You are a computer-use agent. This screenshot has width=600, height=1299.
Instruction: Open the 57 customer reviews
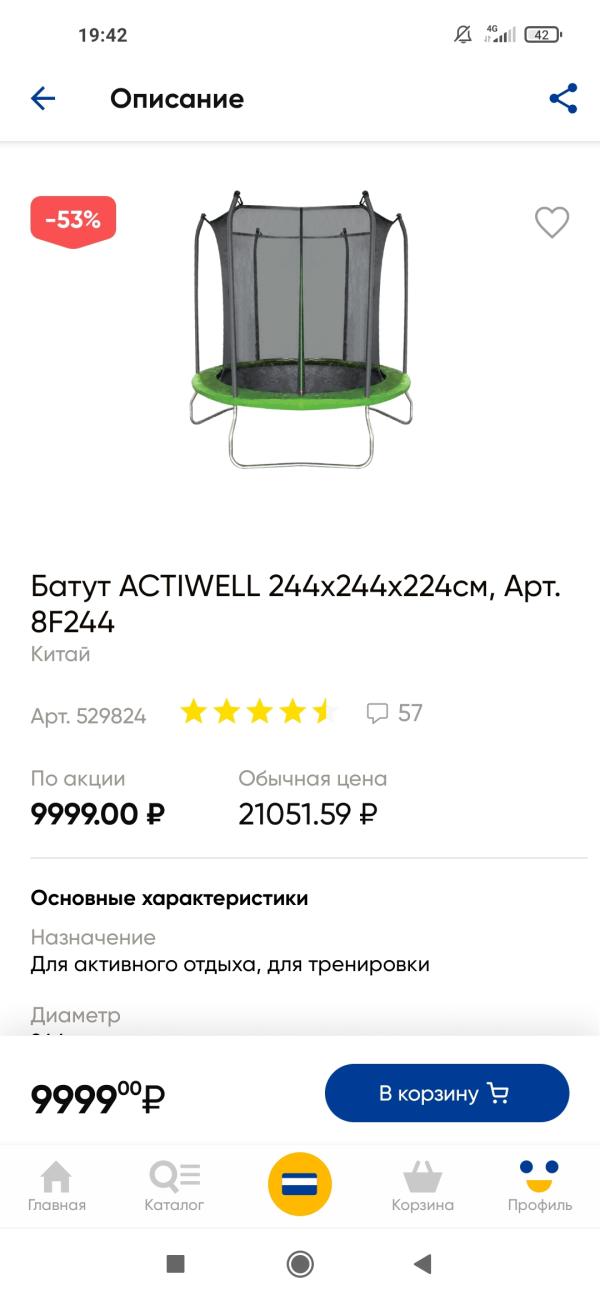pyautogui.click(x=395, y=713)
